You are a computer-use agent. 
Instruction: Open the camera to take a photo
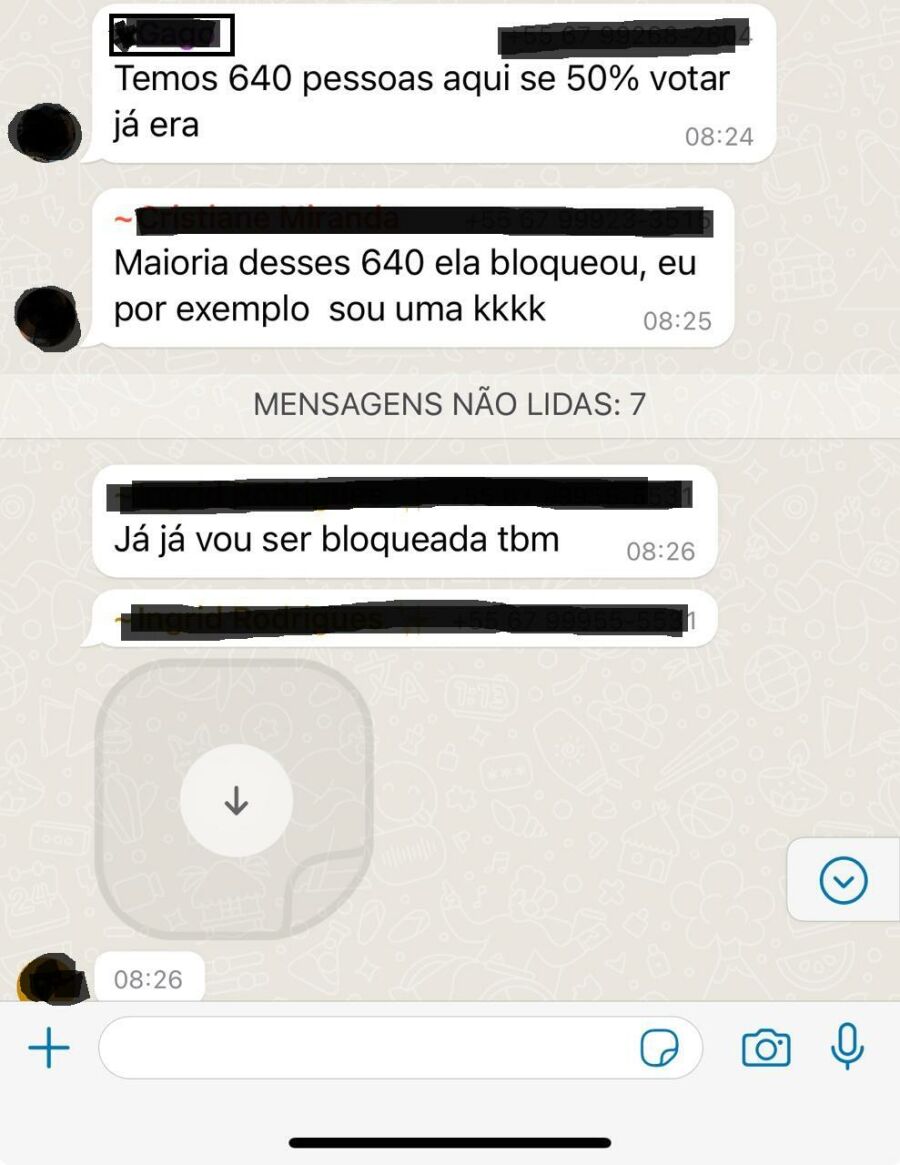coord(766,1049)
